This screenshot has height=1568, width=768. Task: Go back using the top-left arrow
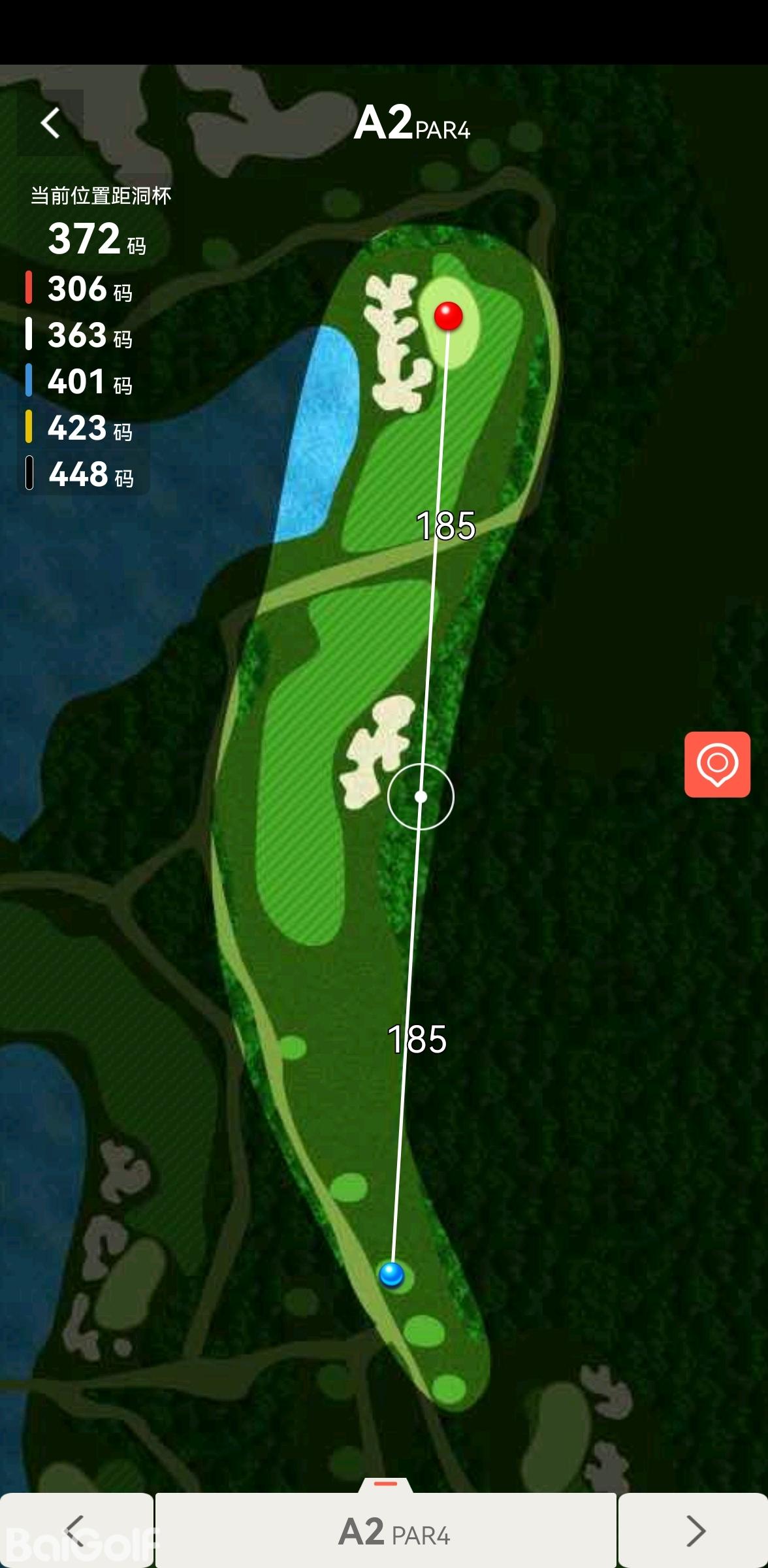pyautogui.click(x=50, y=122)
